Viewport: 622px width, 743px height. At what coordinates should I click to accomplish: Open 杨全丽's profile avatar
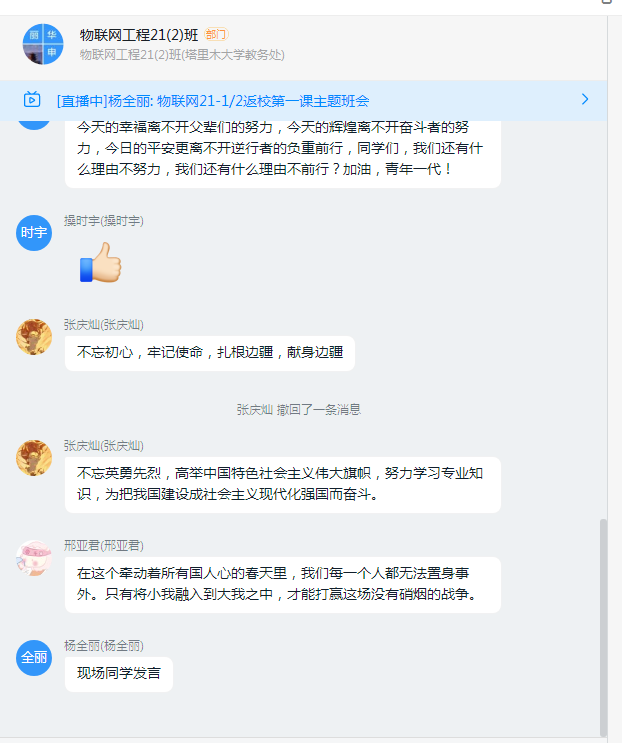(x=34, y=657)
